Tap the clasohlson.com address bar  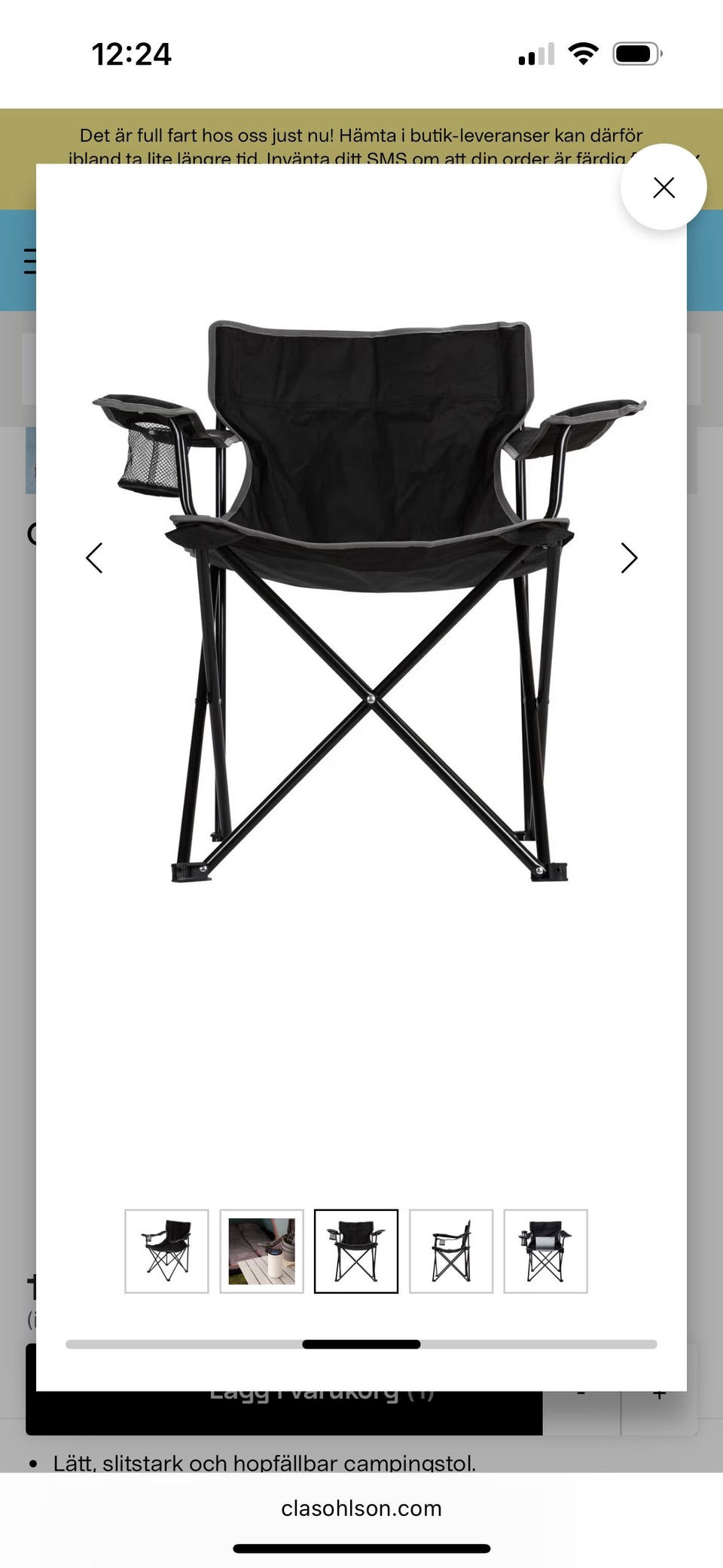click(361, 1508)
